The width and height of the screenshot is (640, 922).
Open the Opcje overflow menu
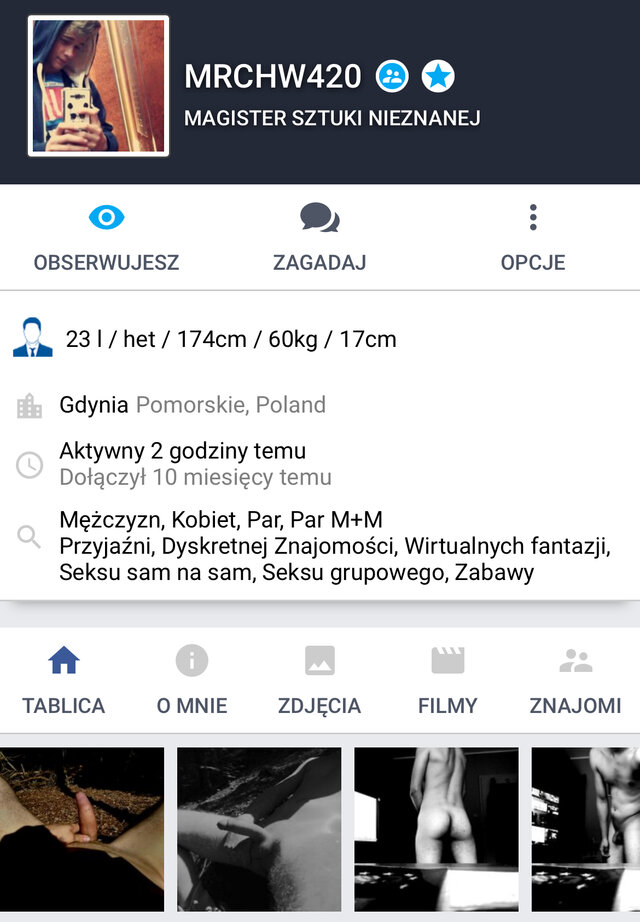pos(533,236)
